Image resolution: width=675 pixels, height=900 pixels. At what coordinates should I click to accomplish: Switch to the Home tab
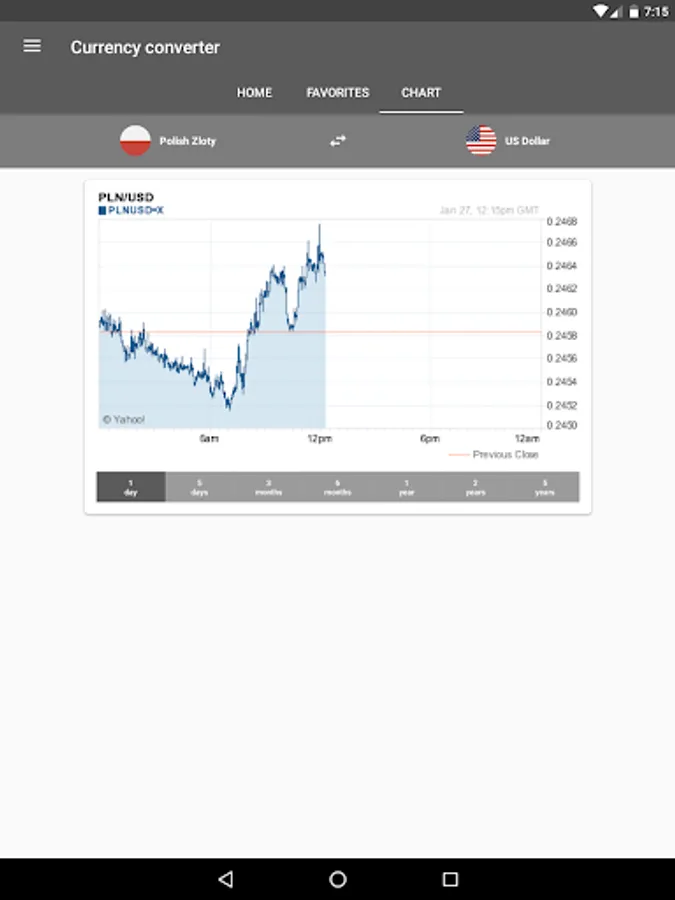tap(254, 92)
